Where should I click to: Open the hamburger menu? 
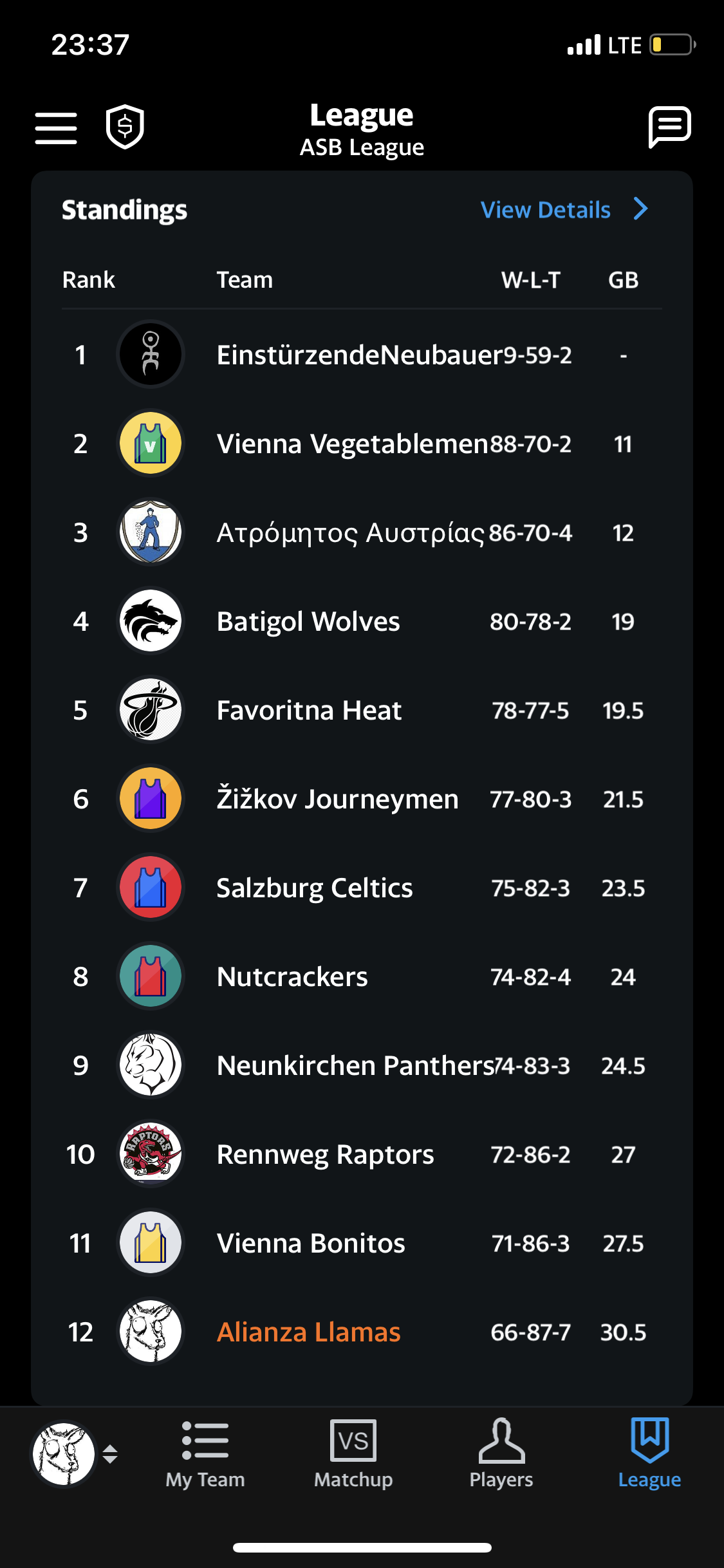click(56, 127)
